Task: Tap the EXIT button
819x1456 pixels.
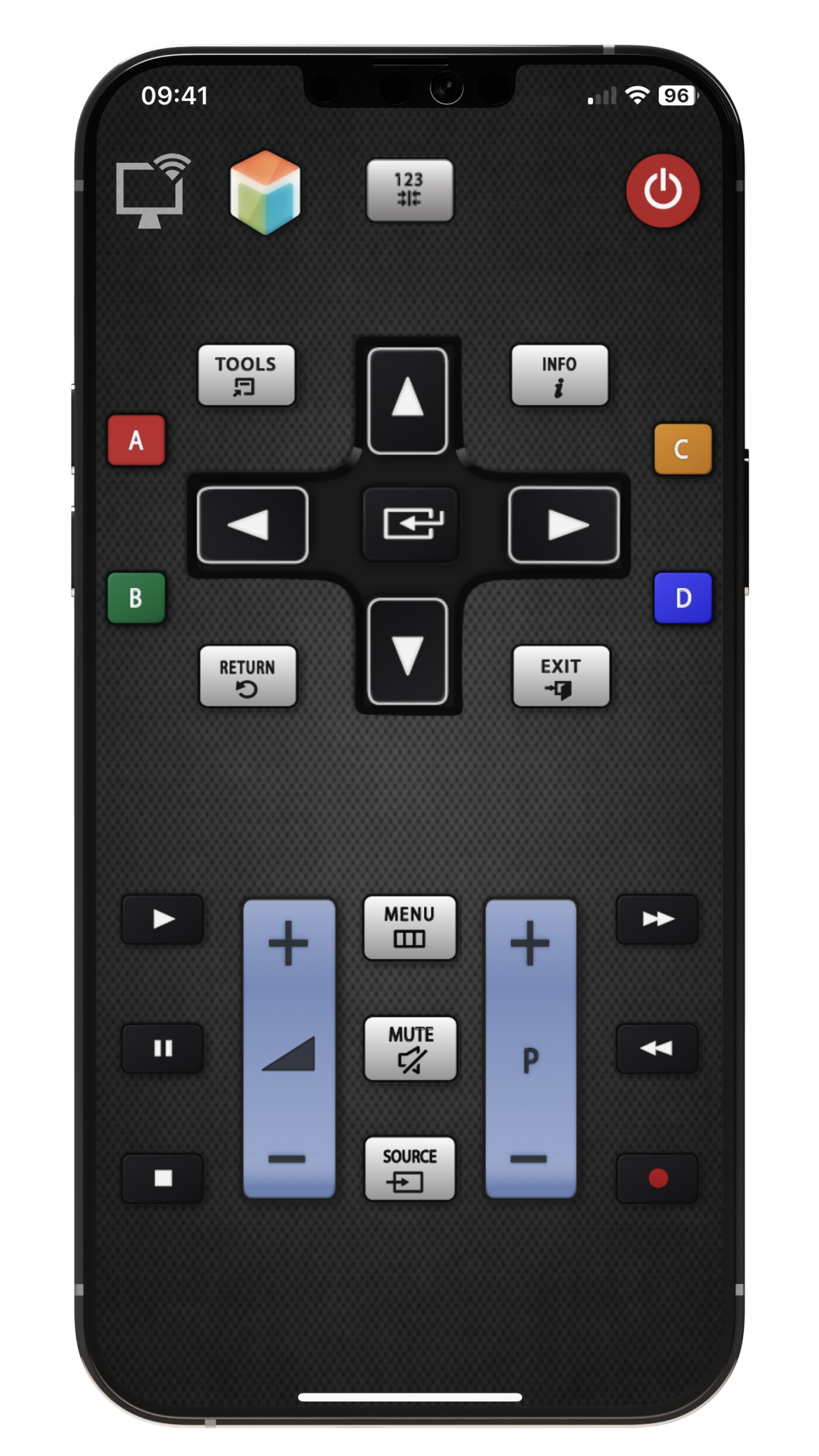Action: pyautogui.click(x=561, y=676)
